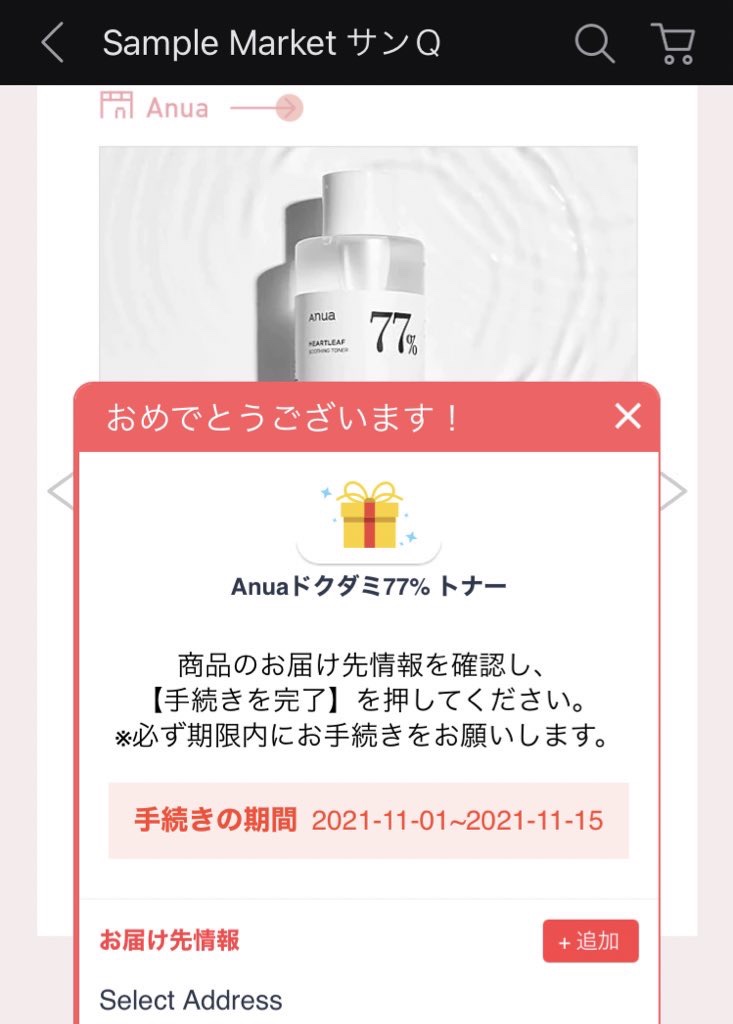Close the congratulations popup
This screenshot has height=1024, width=733.
coord(627,416)
